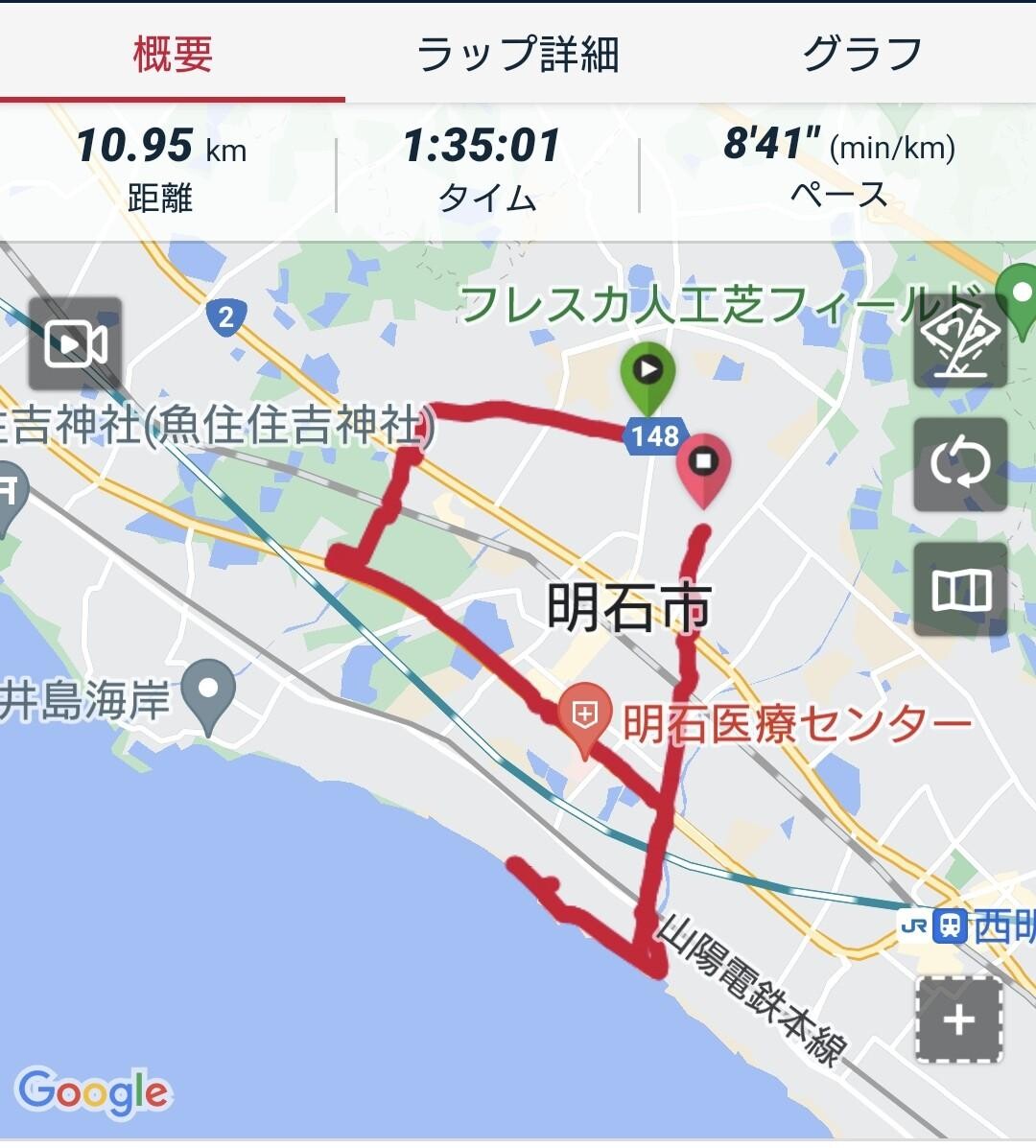
Task: Tap the route replay loop icon
Action: pyautogui.click(x=962, y=463)
